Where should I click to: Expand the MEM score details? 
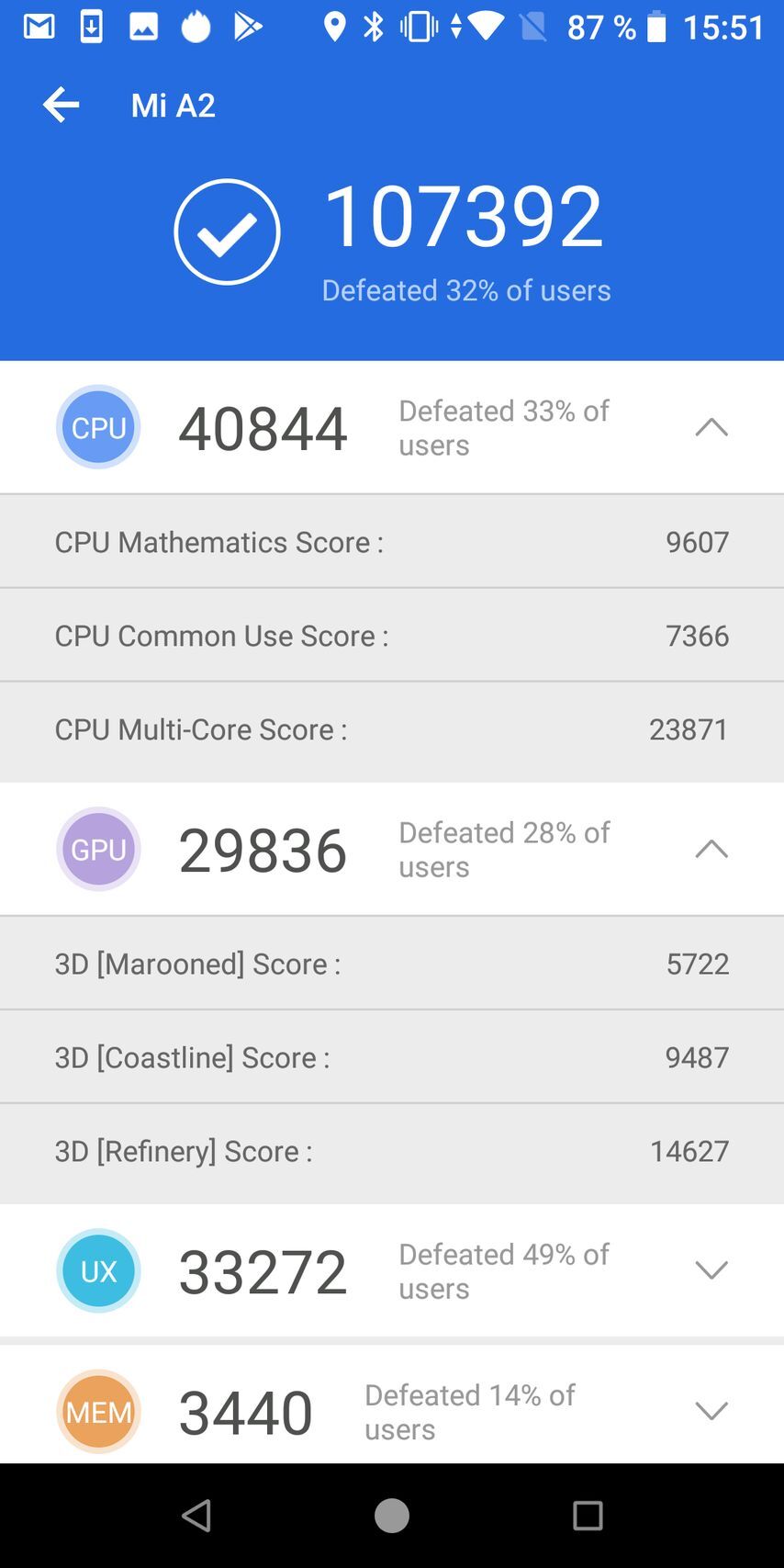[712, 1412]
